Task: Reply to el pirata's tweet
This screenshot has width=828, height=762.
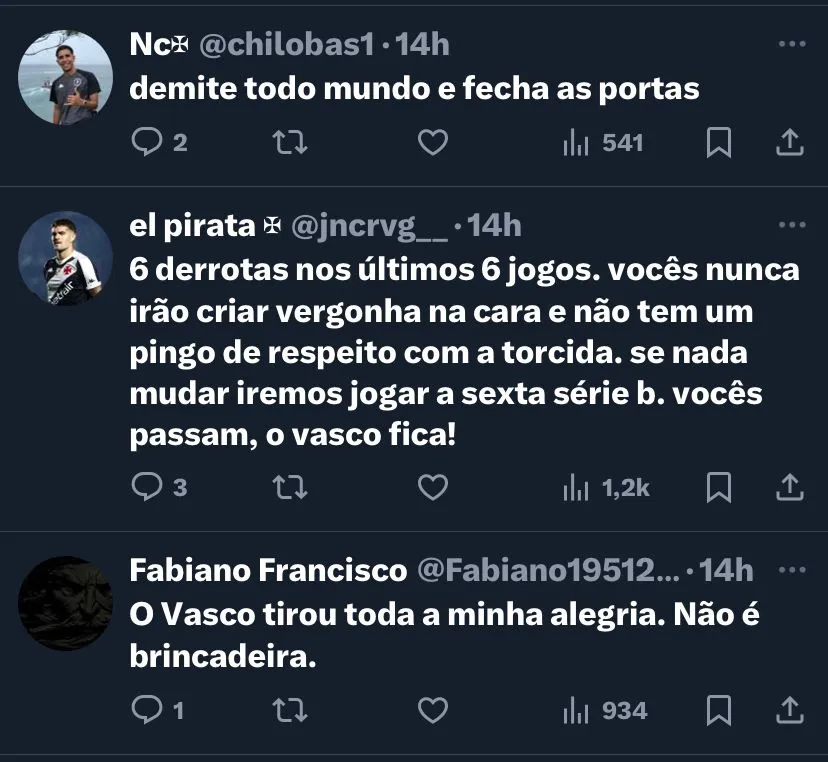Action: click(147, 488)
